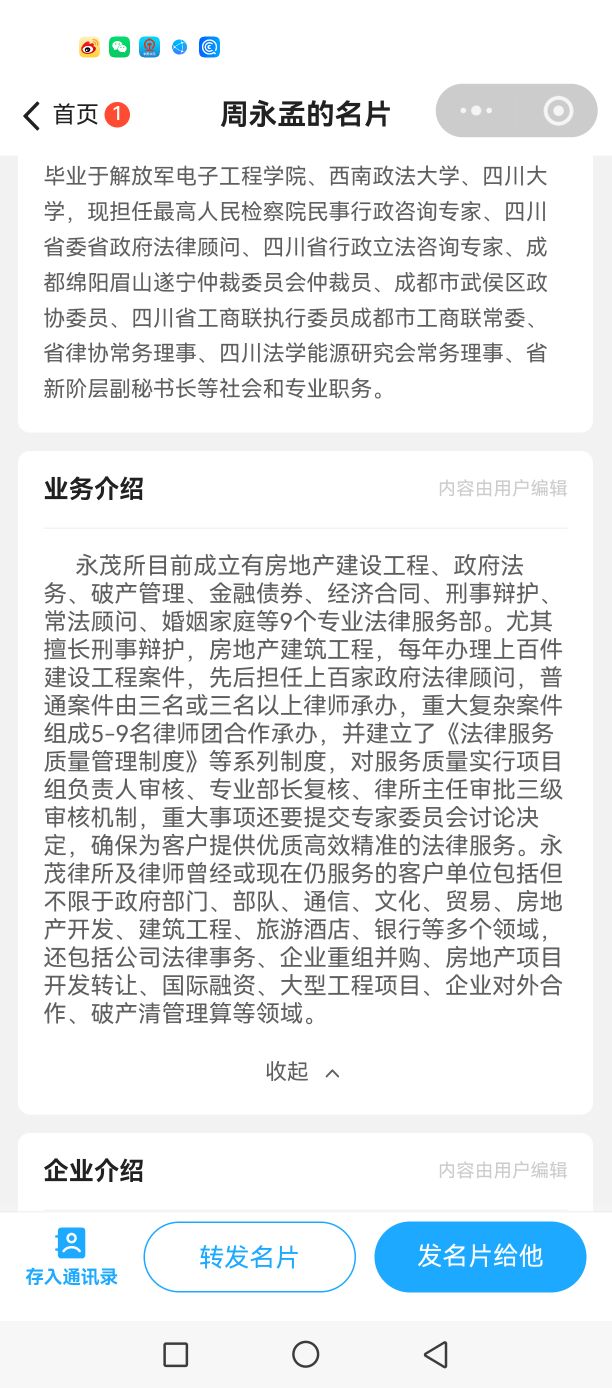
Task: Open the mini program more options menu
Action: coord(476,111)
